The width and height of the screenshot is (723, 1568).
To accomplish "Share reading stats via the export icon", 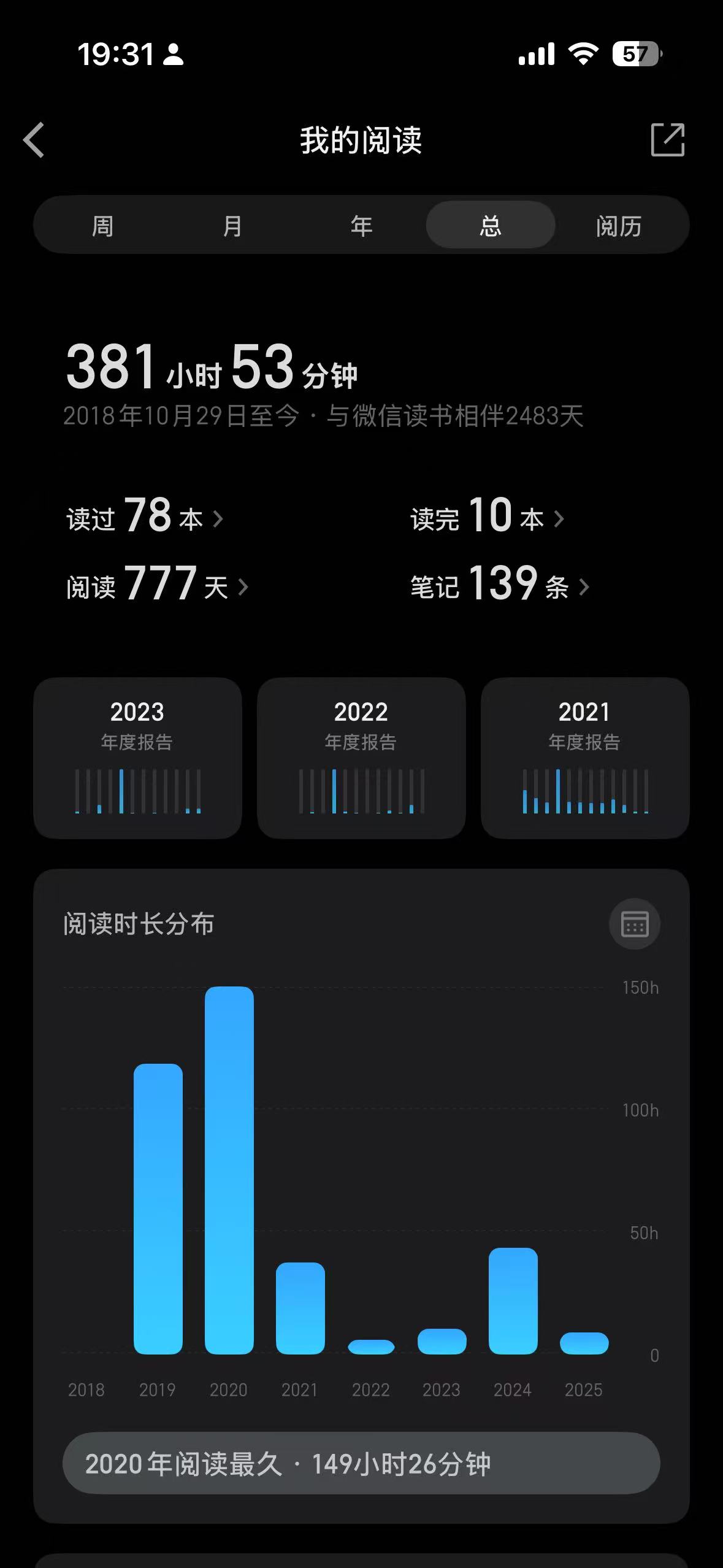I will point(667,140).
